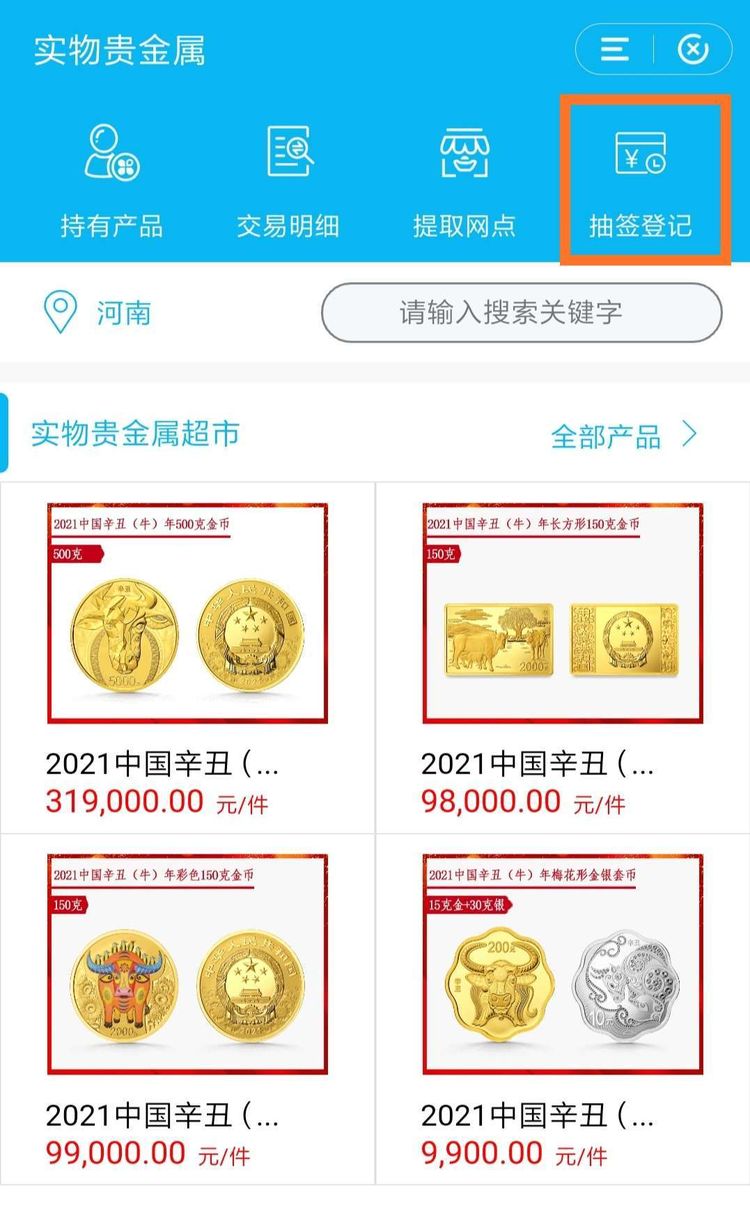Open the 500克金币 product card
Screen dimensions: 750x1211
coord(188,656)
